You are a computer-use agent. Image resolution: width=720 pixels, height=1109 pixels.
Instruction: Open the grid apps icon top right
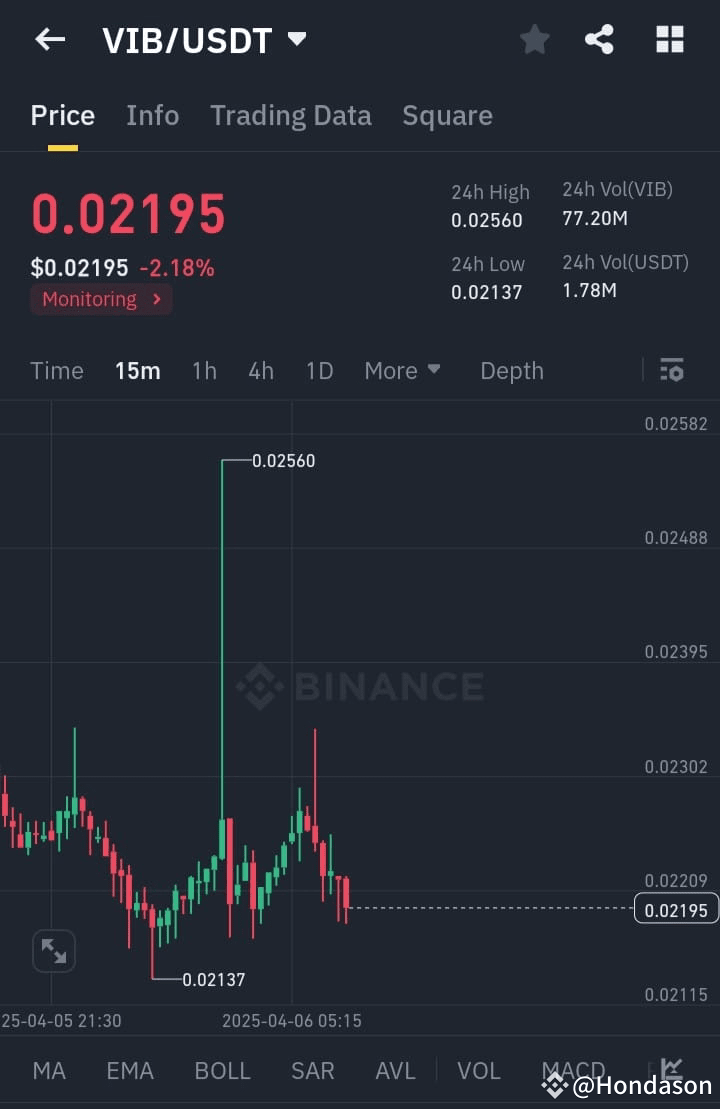tap(669, 39)
